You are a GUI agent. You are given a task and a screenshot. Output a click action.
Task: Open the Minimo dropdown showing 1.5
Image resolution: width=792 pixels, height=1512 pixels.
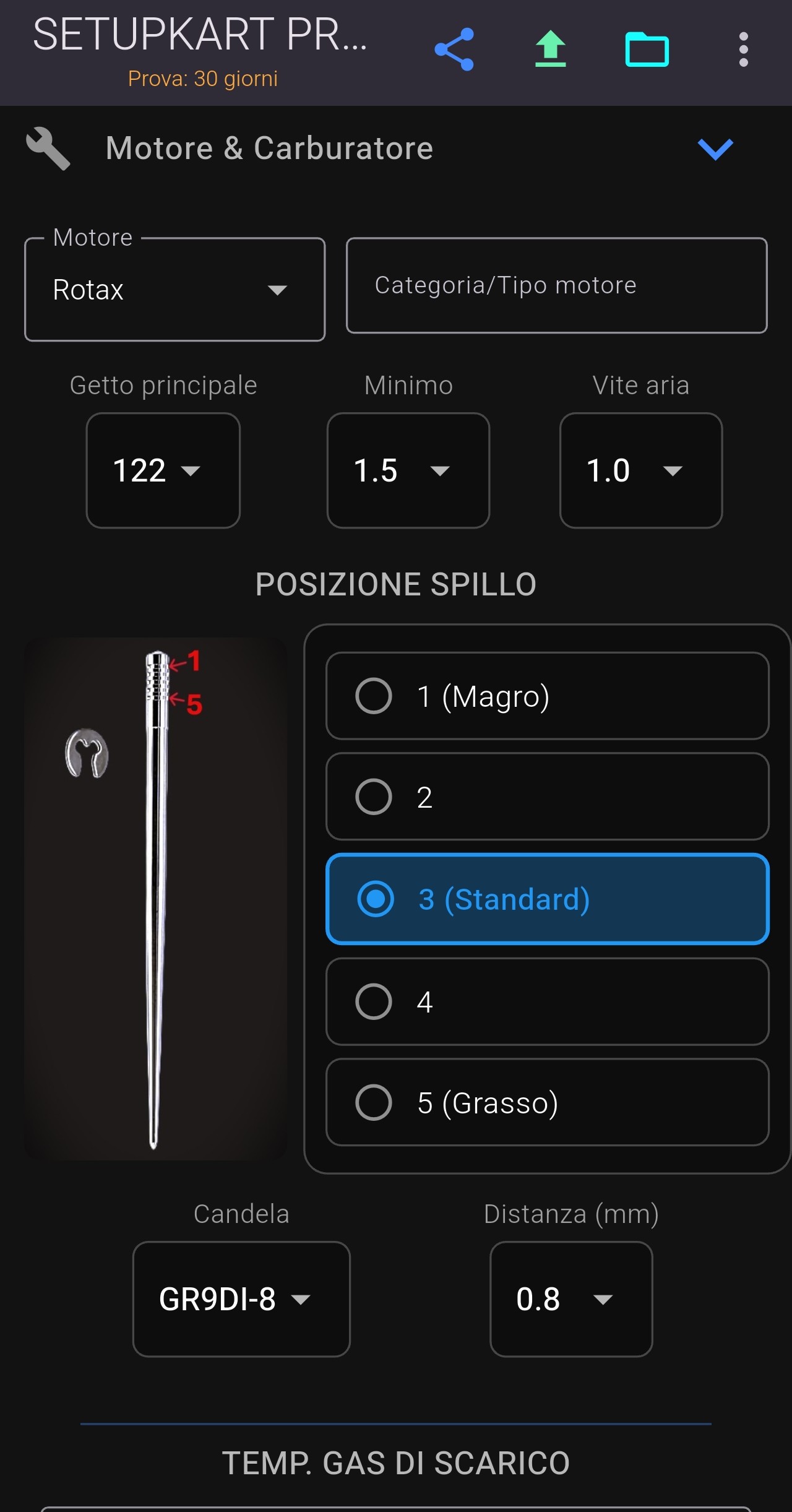[x=408, y=470]
